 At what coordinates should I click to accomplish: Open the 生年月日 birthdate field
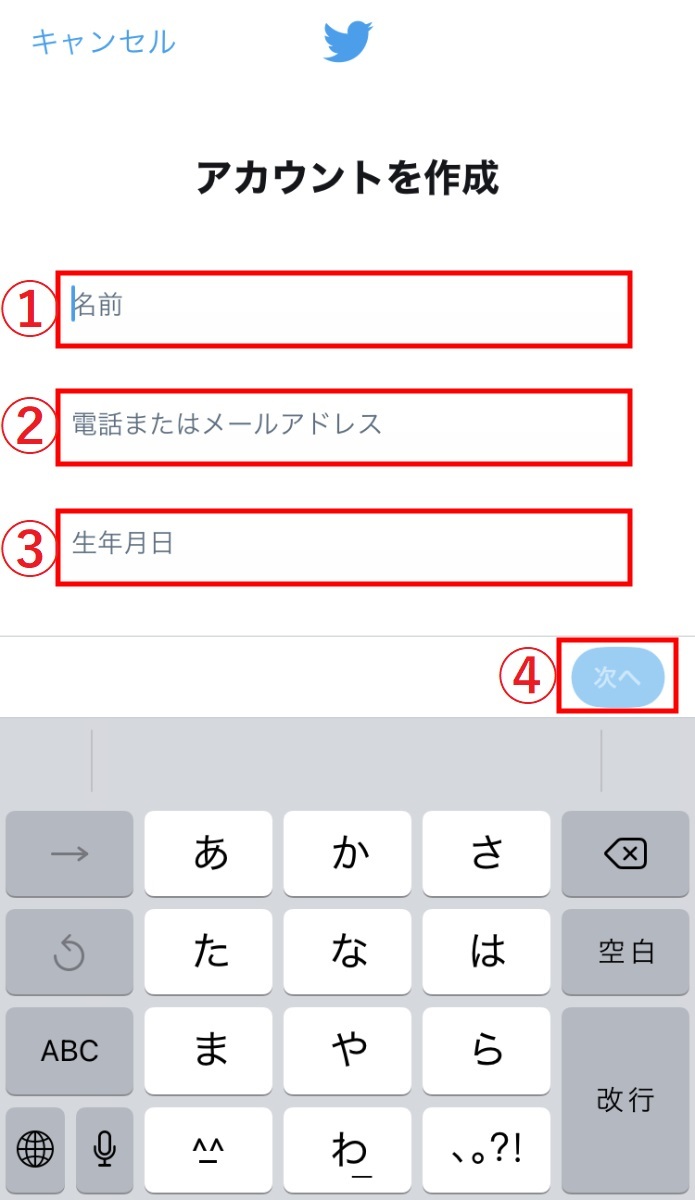[x=343, y=547]
